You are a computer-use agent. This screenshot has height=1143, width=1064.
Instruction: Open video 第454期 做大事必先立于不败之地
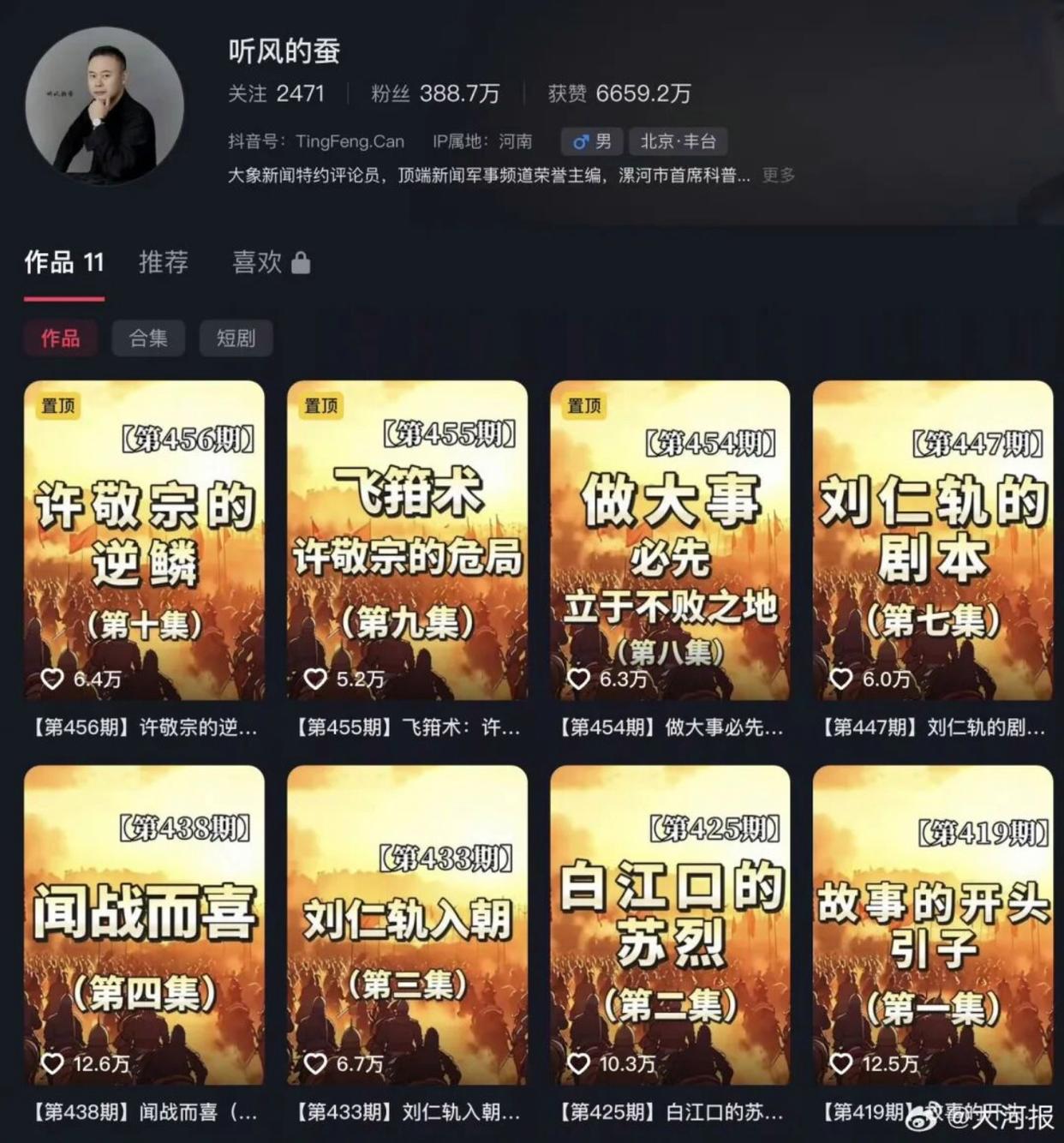pyautogui.click(x=670, y=540)
